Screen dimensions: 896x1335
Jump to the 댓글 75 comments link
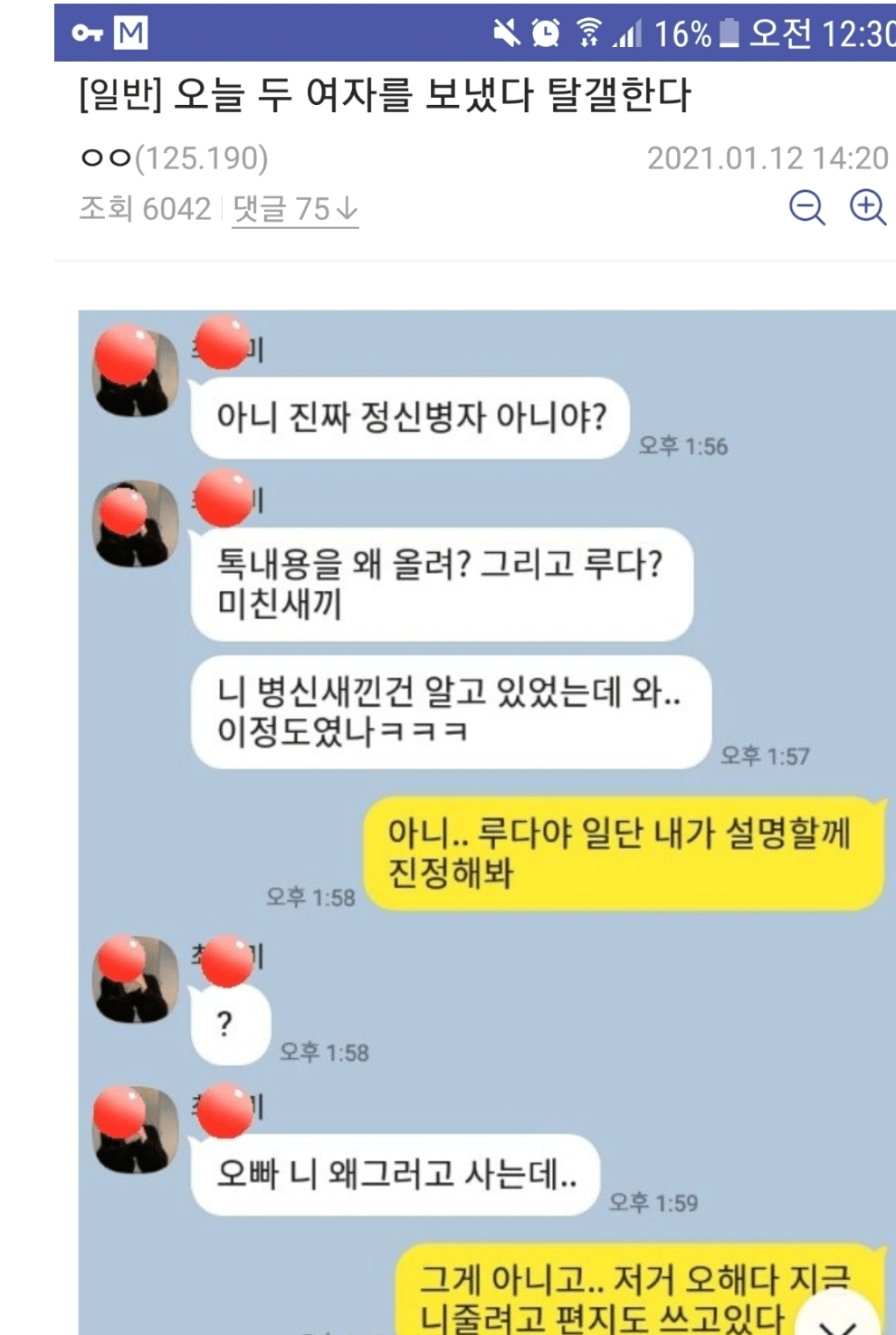295,209
